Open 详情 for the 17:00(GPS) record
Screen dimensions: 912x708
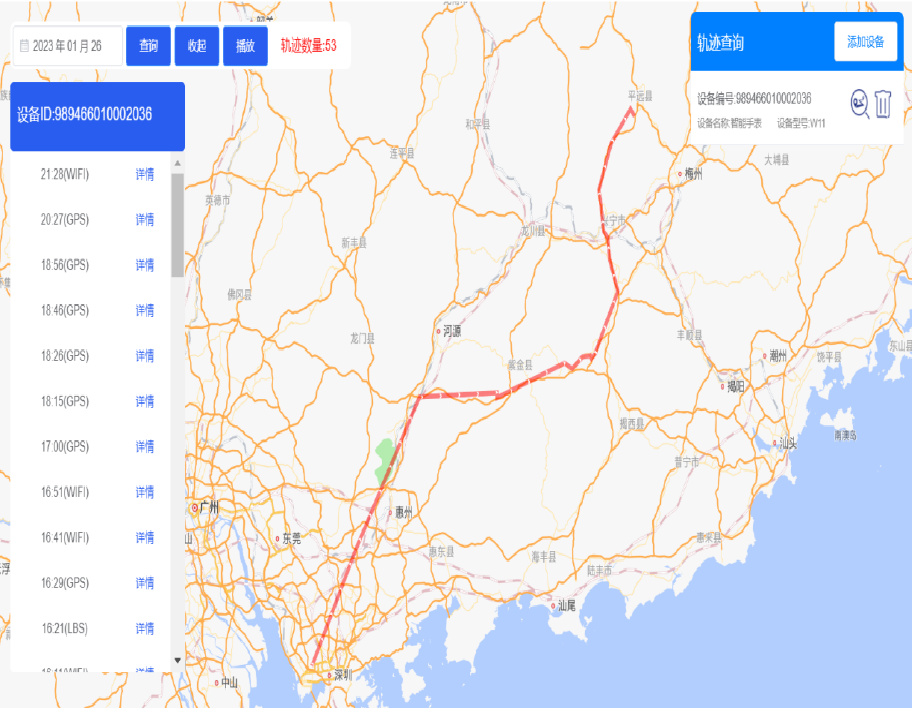[145, 447]
